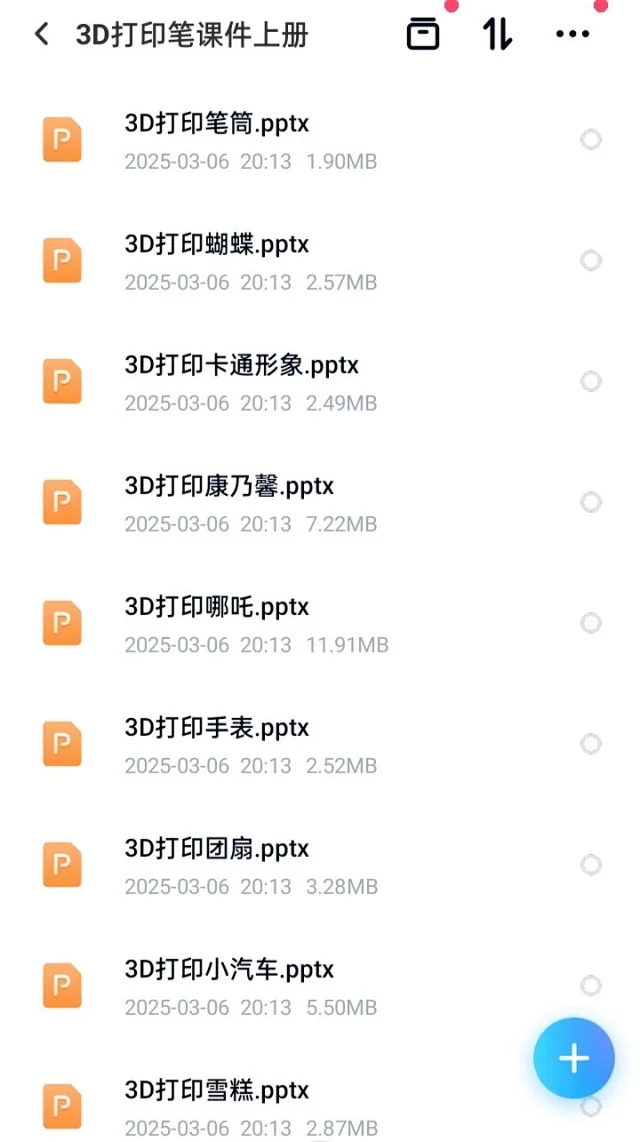Select the circle next to 3D打印蝴蝶.pptx
This screenshot has width=640, height=1142.
click(x=590, y=260)
